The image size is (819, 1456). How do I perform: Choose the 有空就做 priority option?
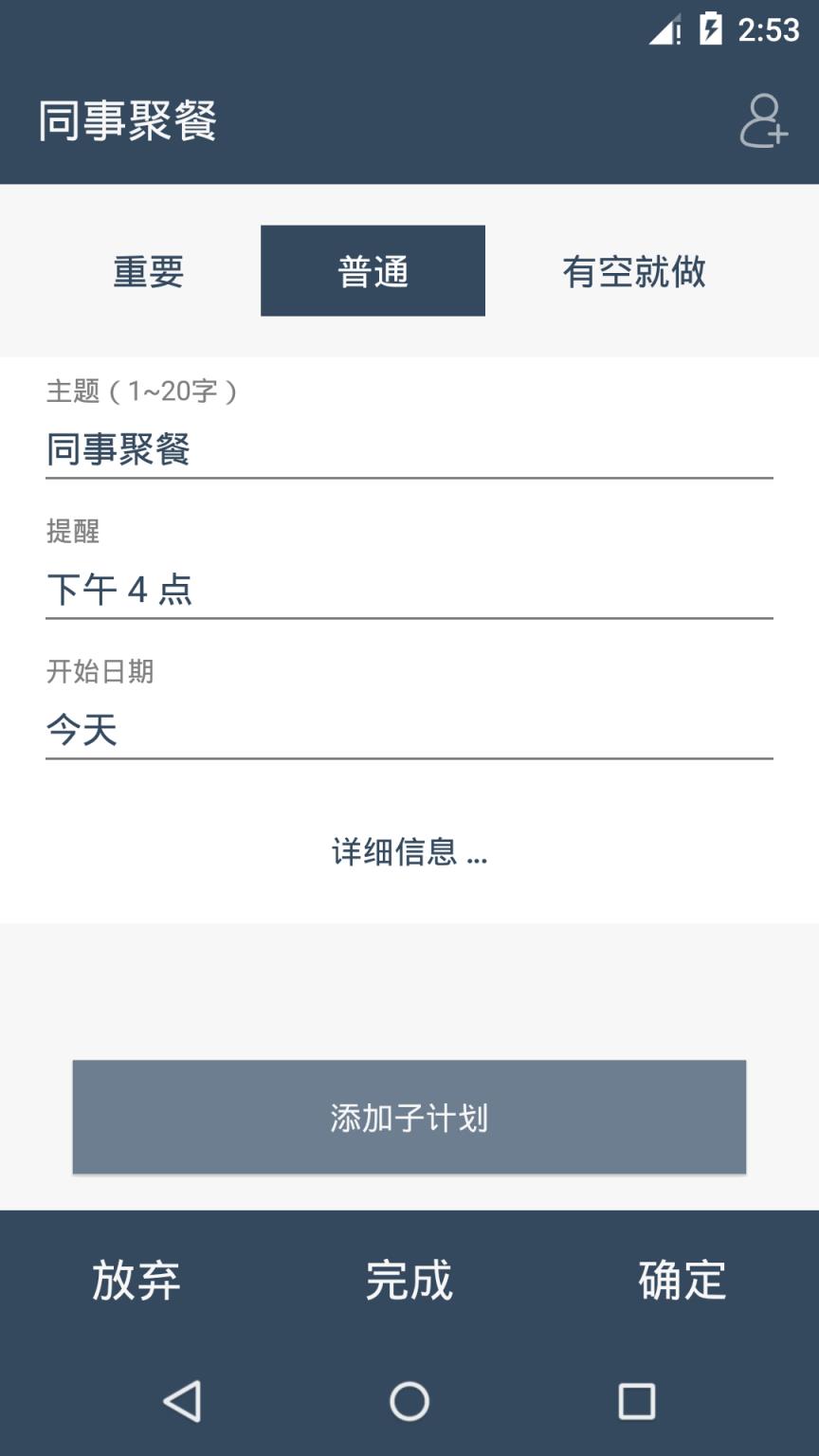pyautogui.click(x=635, y=271)
